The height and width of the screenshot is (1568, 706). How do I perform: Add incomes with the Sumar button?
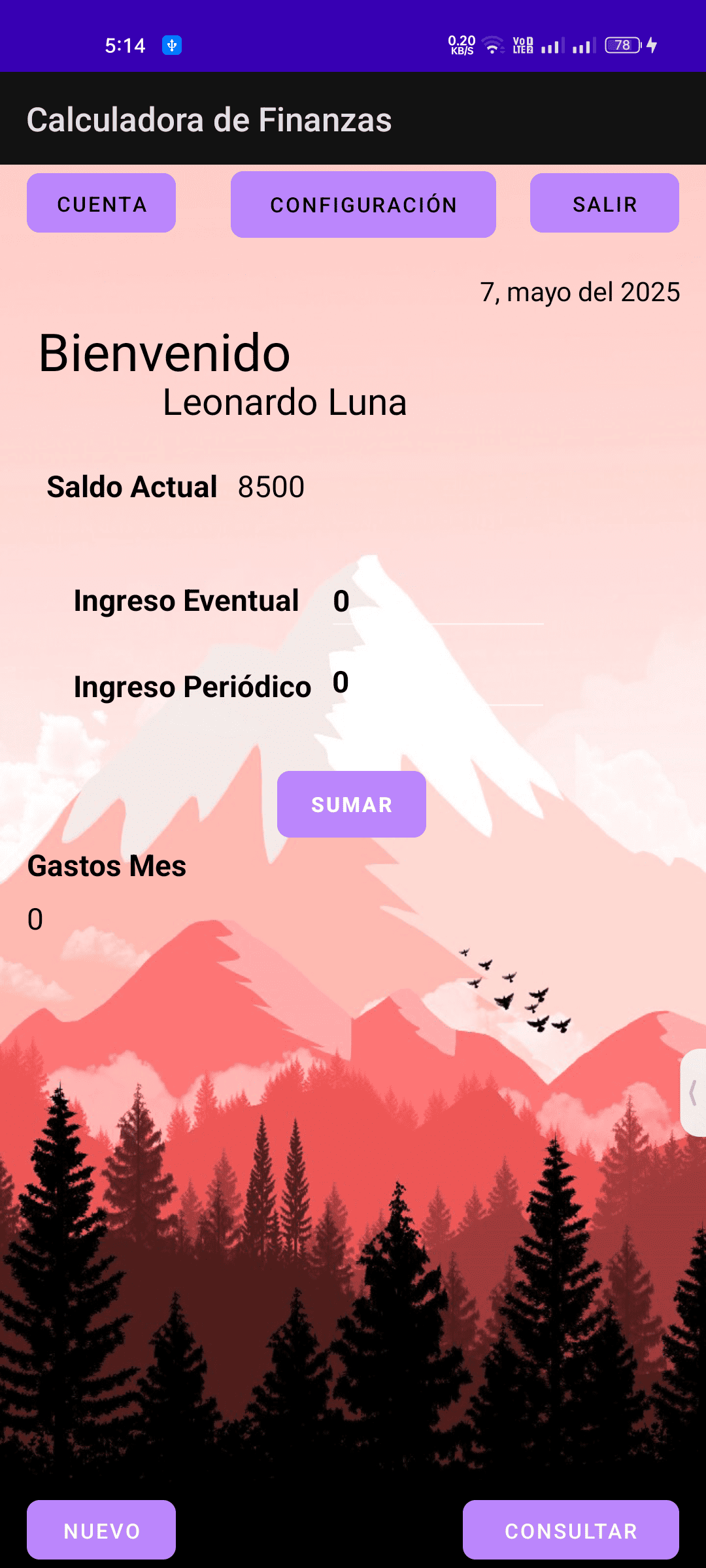pos(352,804)
